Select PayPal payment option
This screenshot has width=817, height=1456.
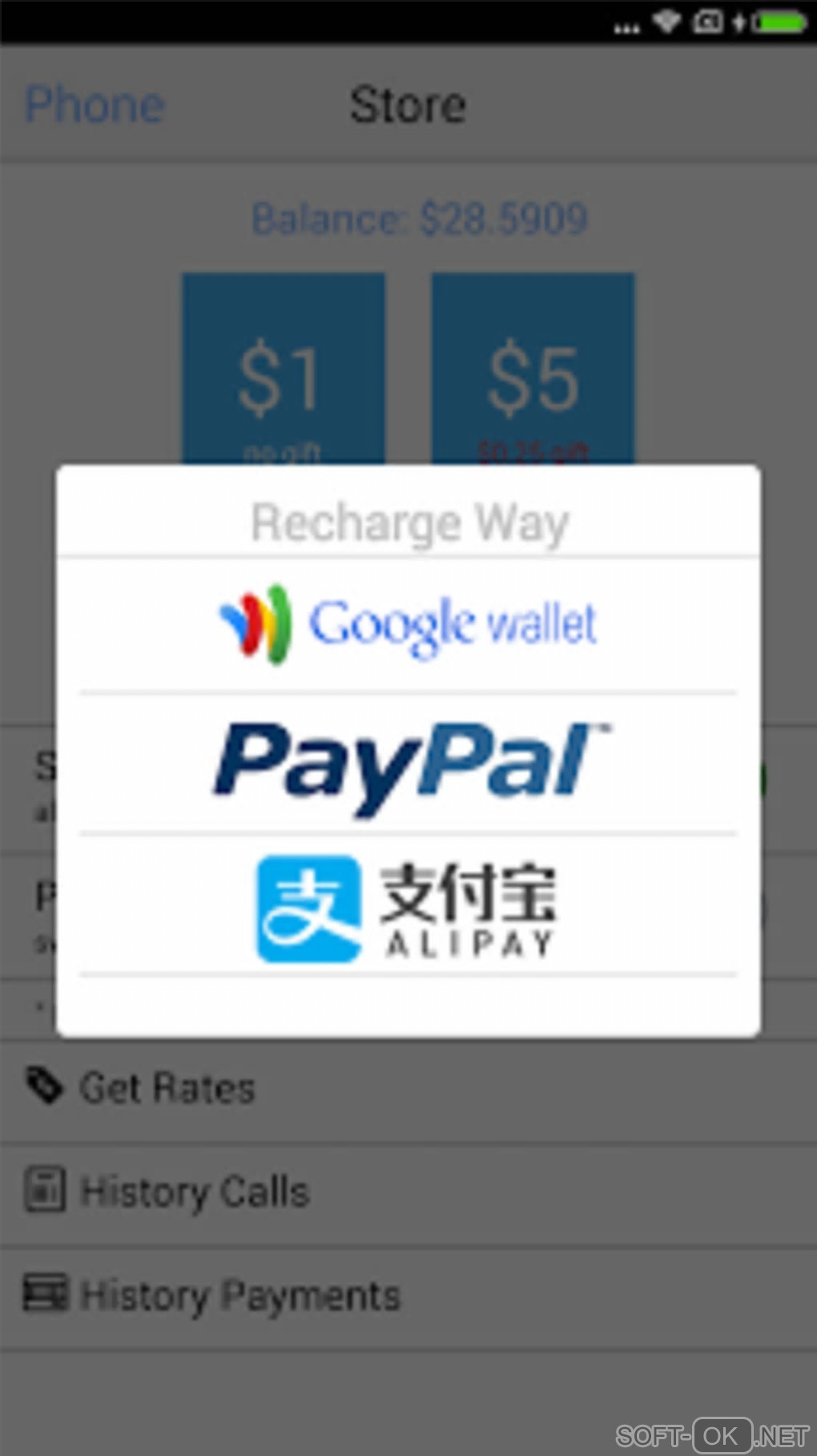(409, 764)
